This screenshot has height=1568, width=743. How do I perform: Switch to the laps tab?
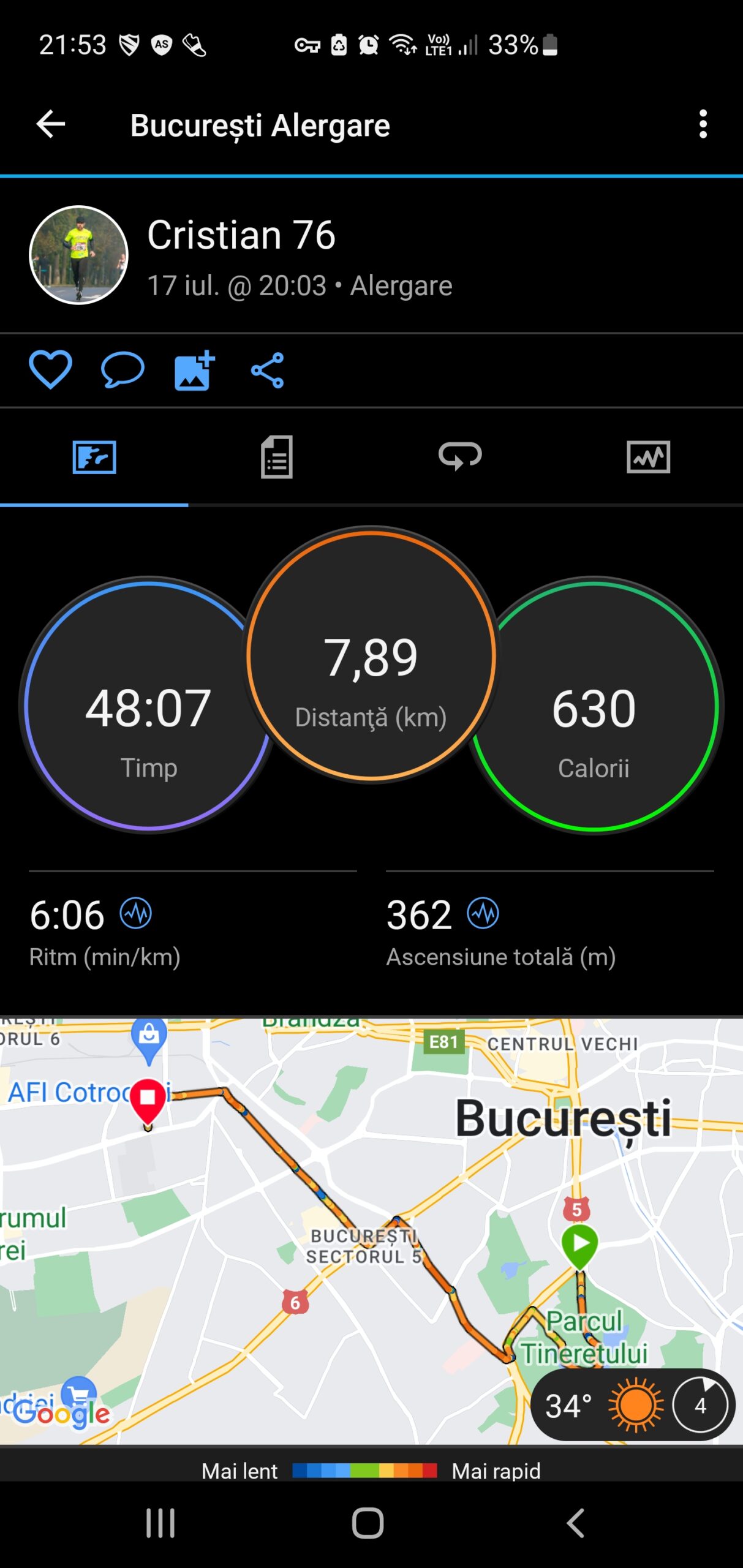[x=460, y=457]
